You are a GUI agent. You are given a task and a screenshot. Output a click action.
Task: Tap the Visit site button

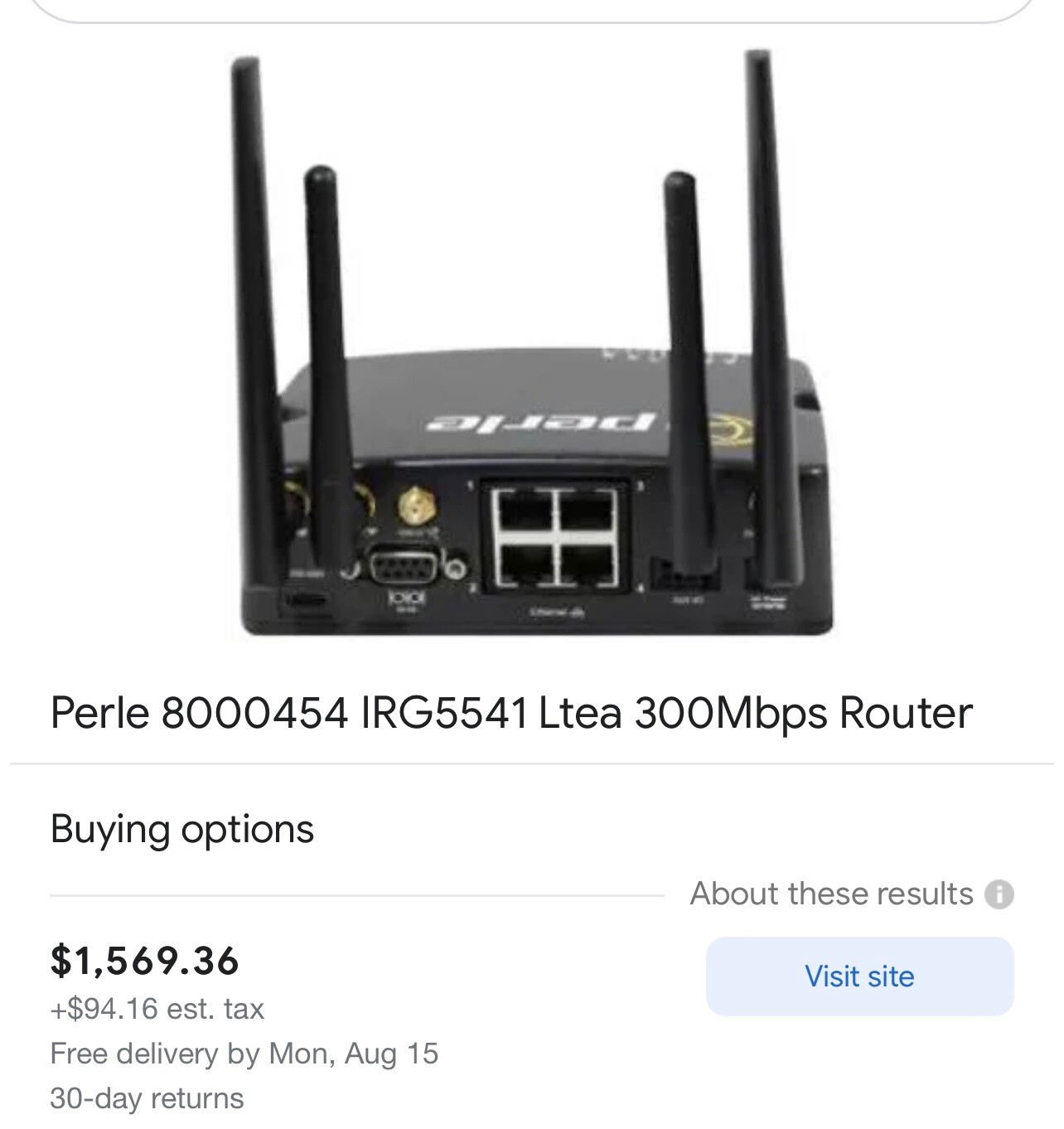(x=859, y=976)
